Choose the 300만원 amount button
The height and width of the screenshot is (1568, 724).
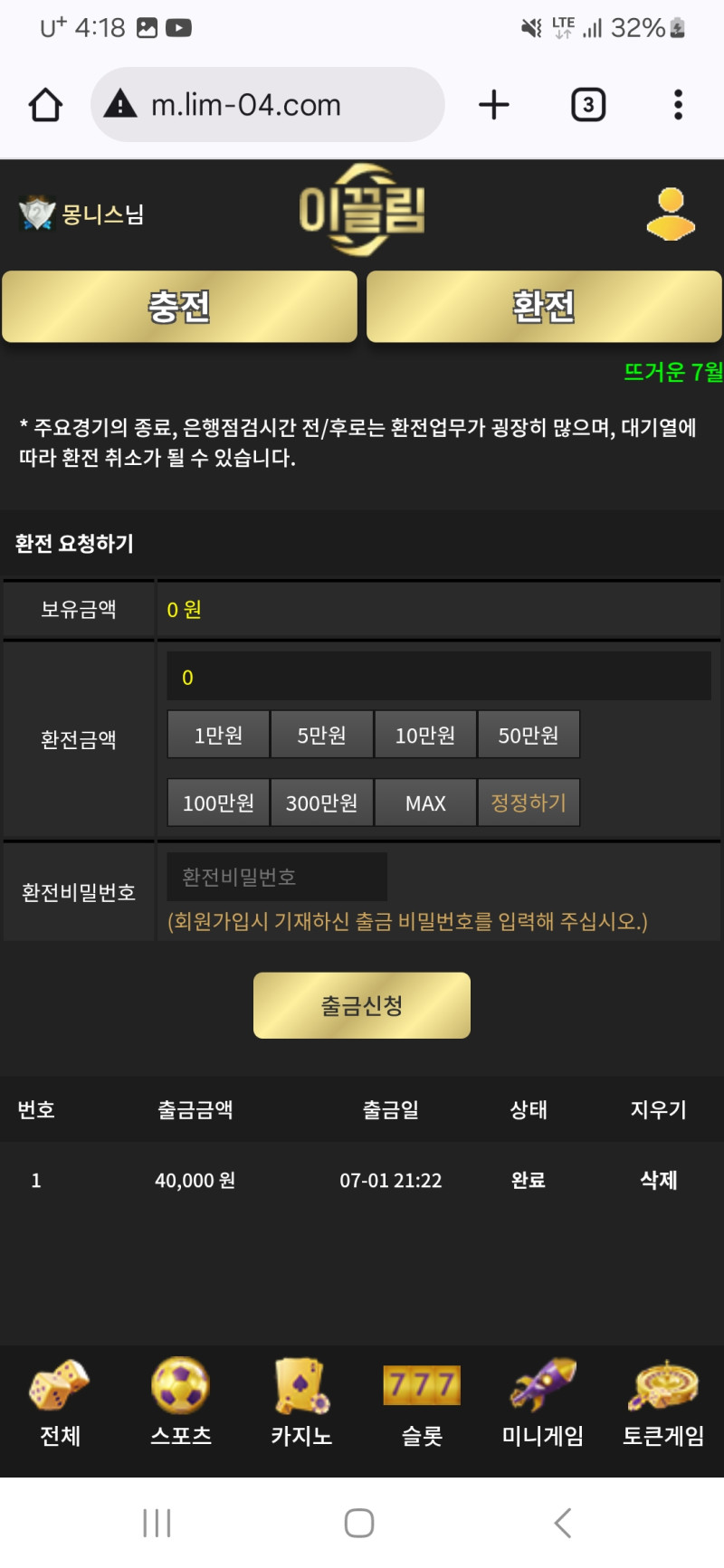[321, 803]
